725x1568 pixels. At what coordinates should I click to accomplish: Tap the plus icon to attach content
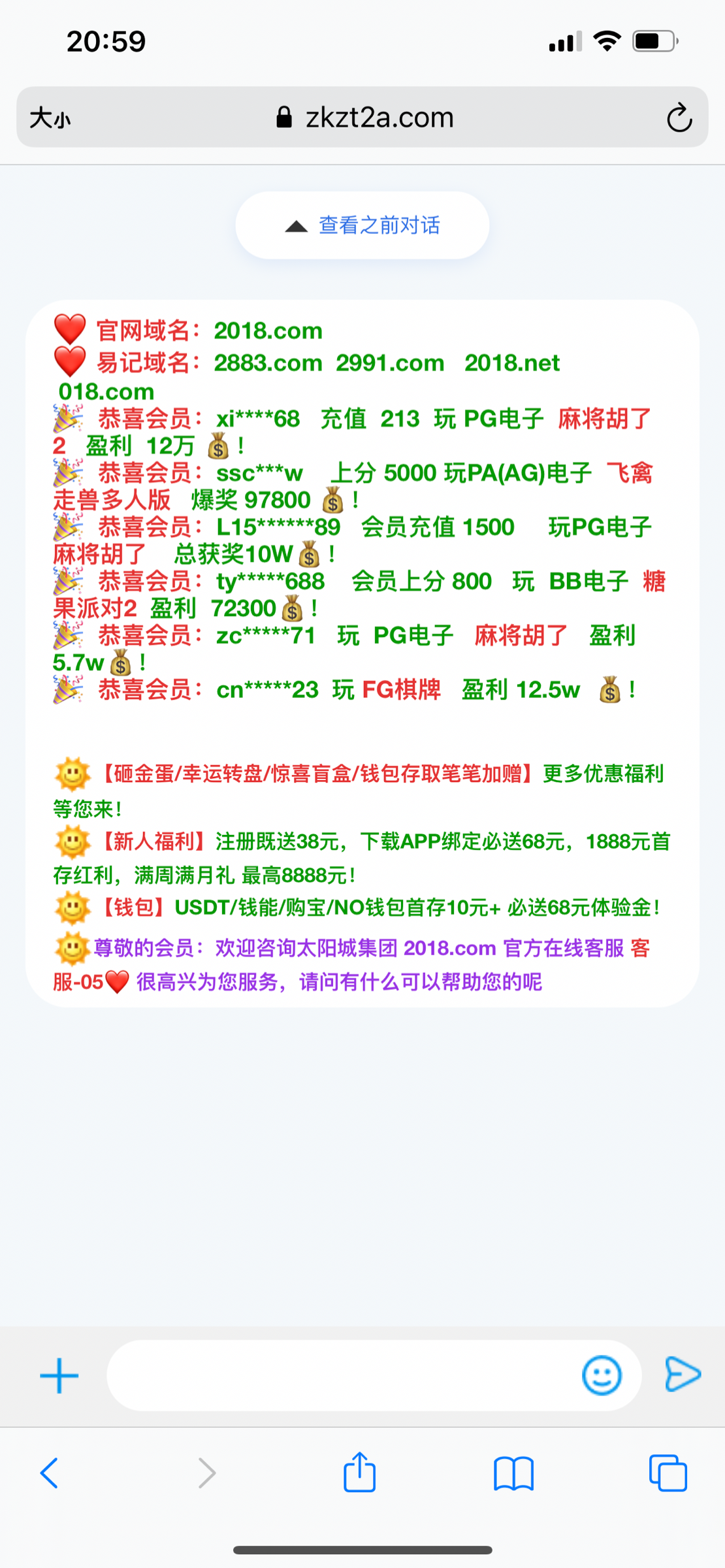pos(58,1375)
